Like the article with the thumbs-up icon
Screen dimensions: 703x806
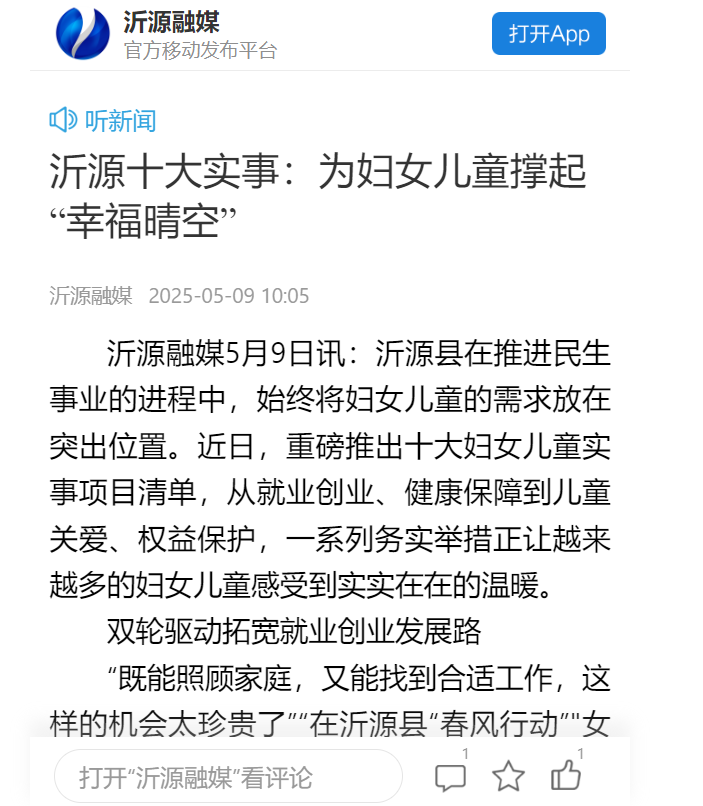tap(565, 777)
